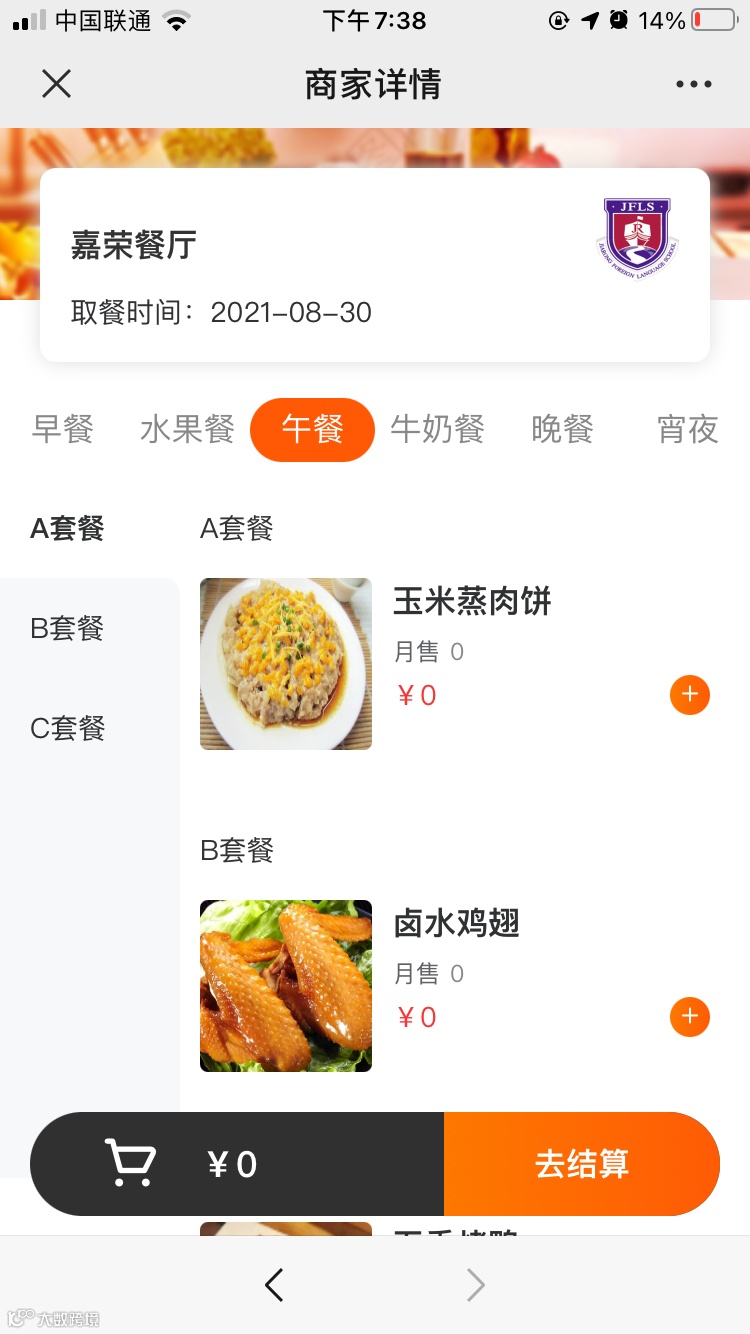Switch to the 牛奶餐 tab
750x1334 pixels.
437,430
